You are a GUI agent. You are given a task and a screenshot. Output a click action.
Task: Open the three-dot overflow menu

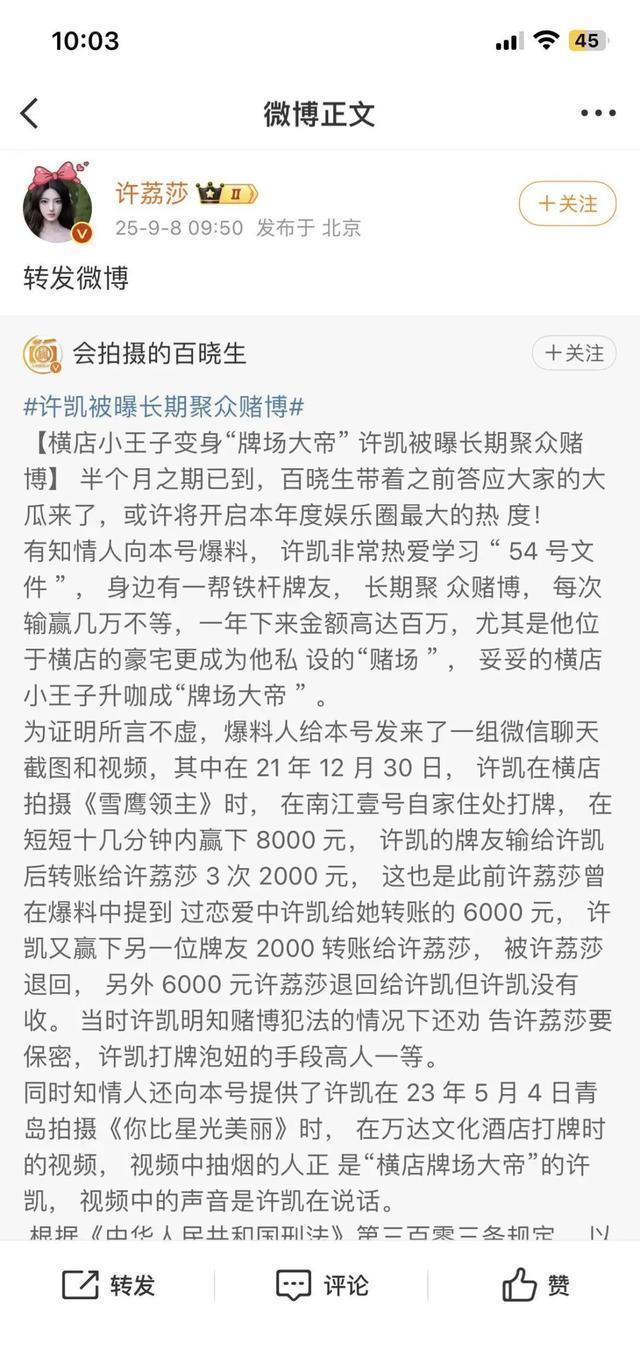(x=598, y=114)
